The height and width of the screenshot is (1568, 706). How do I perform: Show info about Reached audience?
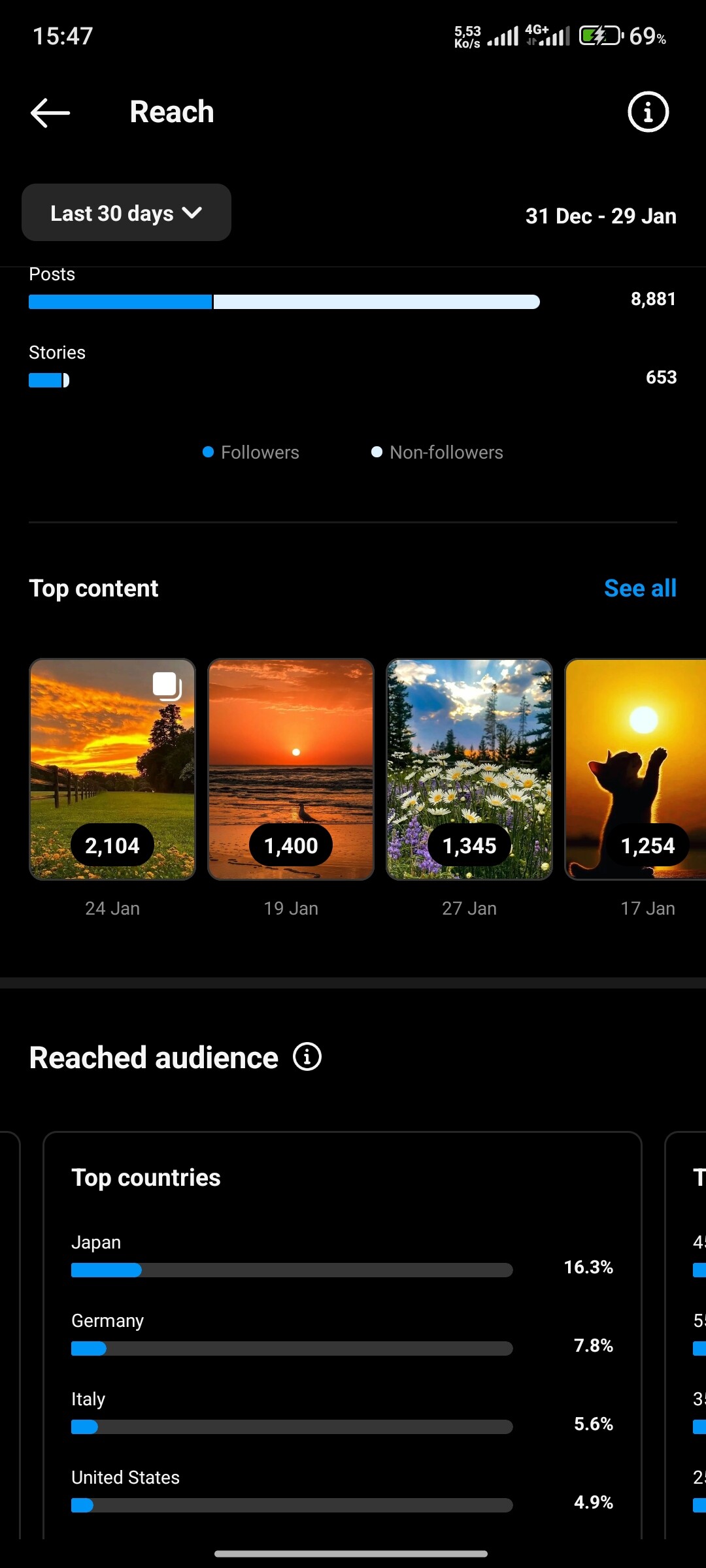pyautogui.click(x=307, y=1056)
